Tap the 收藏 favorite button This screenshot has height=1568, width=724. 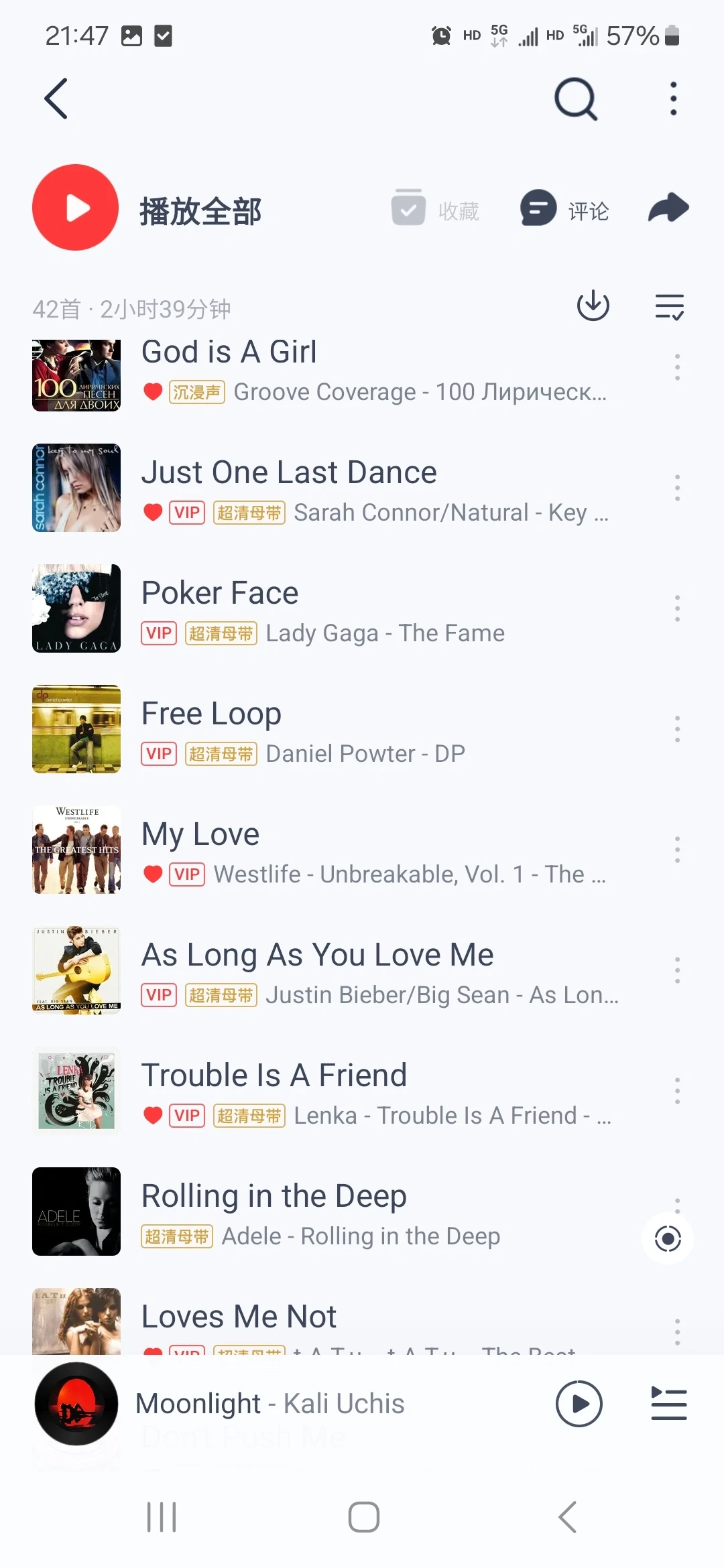[x=436, y=209]
